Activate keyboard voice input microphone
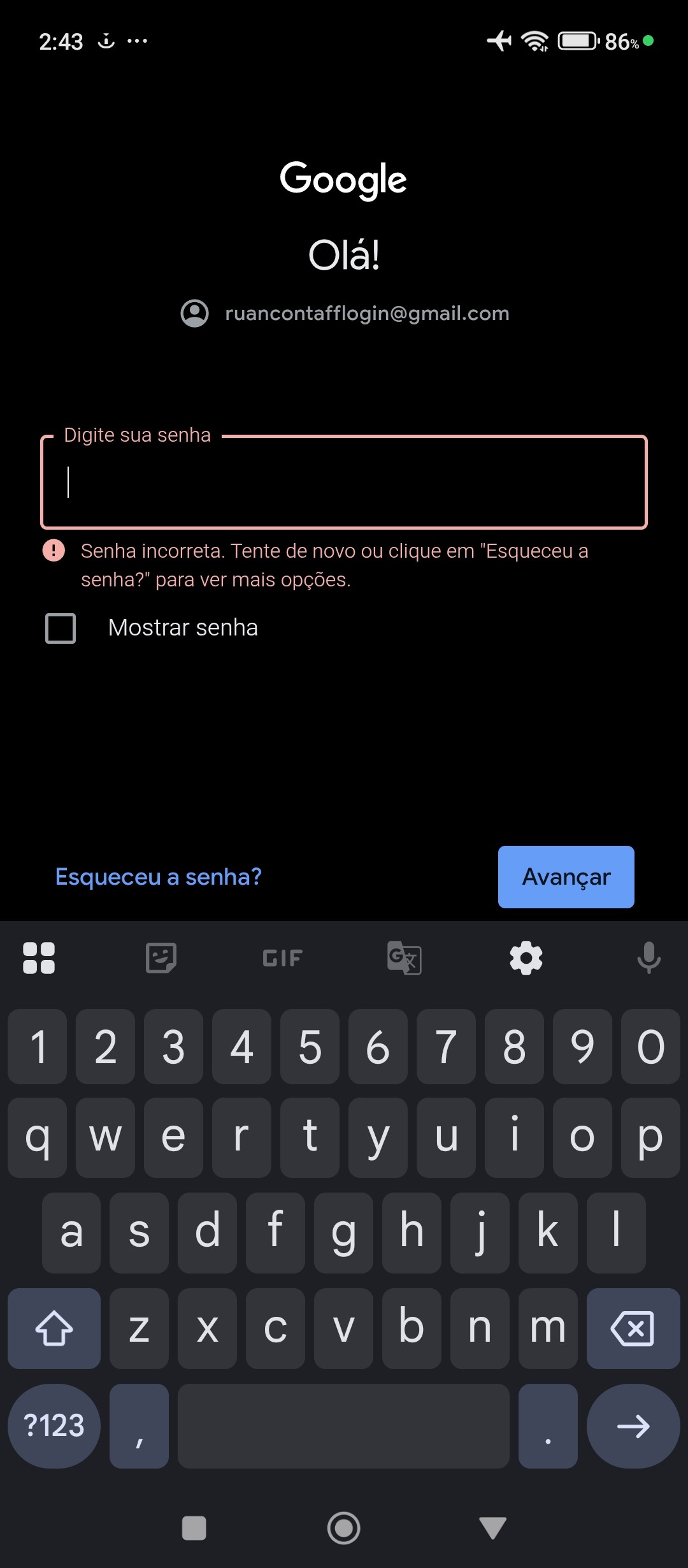688x1568 pixels. click(x=649, y=958)
